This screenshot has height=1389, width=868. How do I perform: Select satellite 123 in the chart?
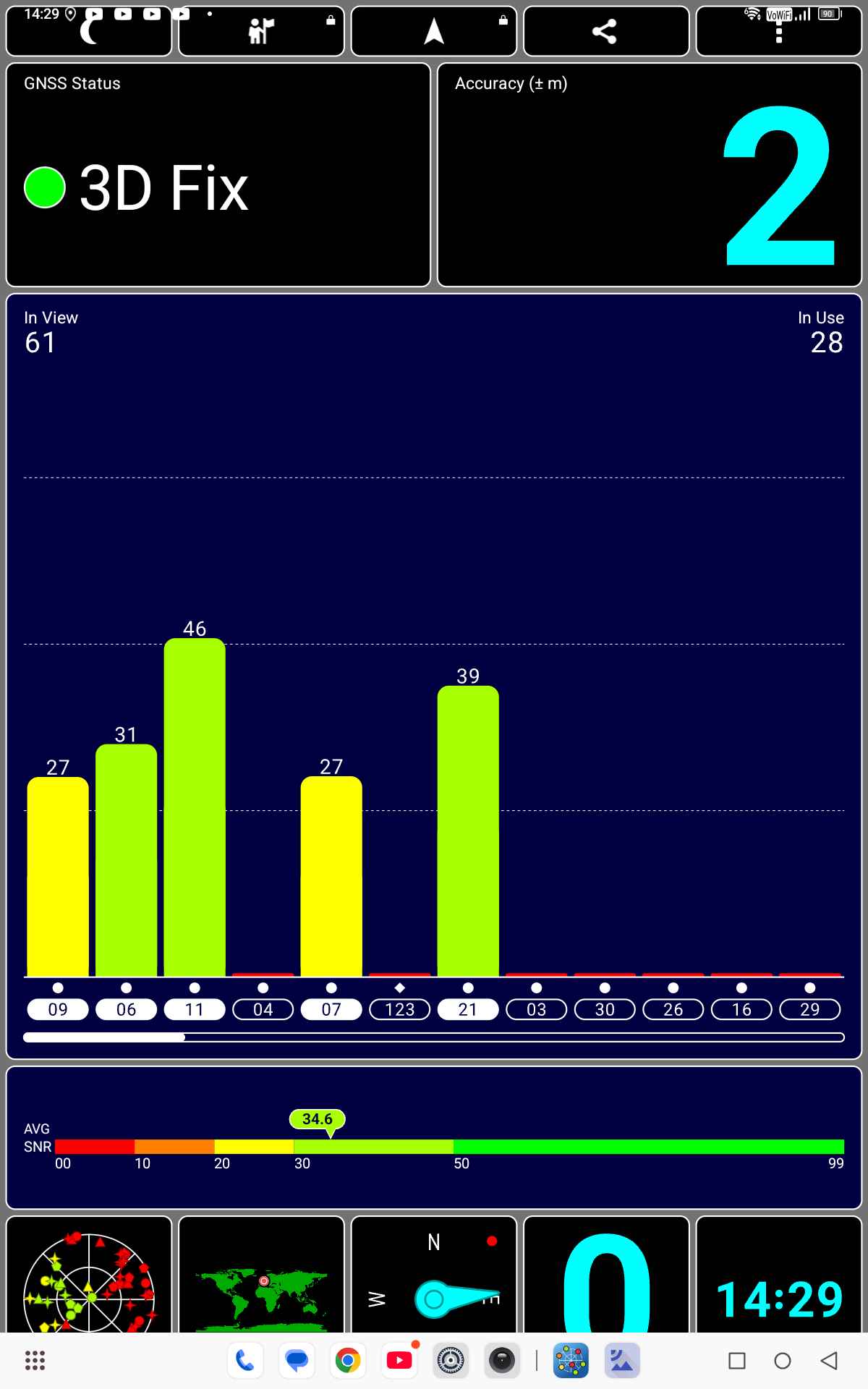(400, 1009)
